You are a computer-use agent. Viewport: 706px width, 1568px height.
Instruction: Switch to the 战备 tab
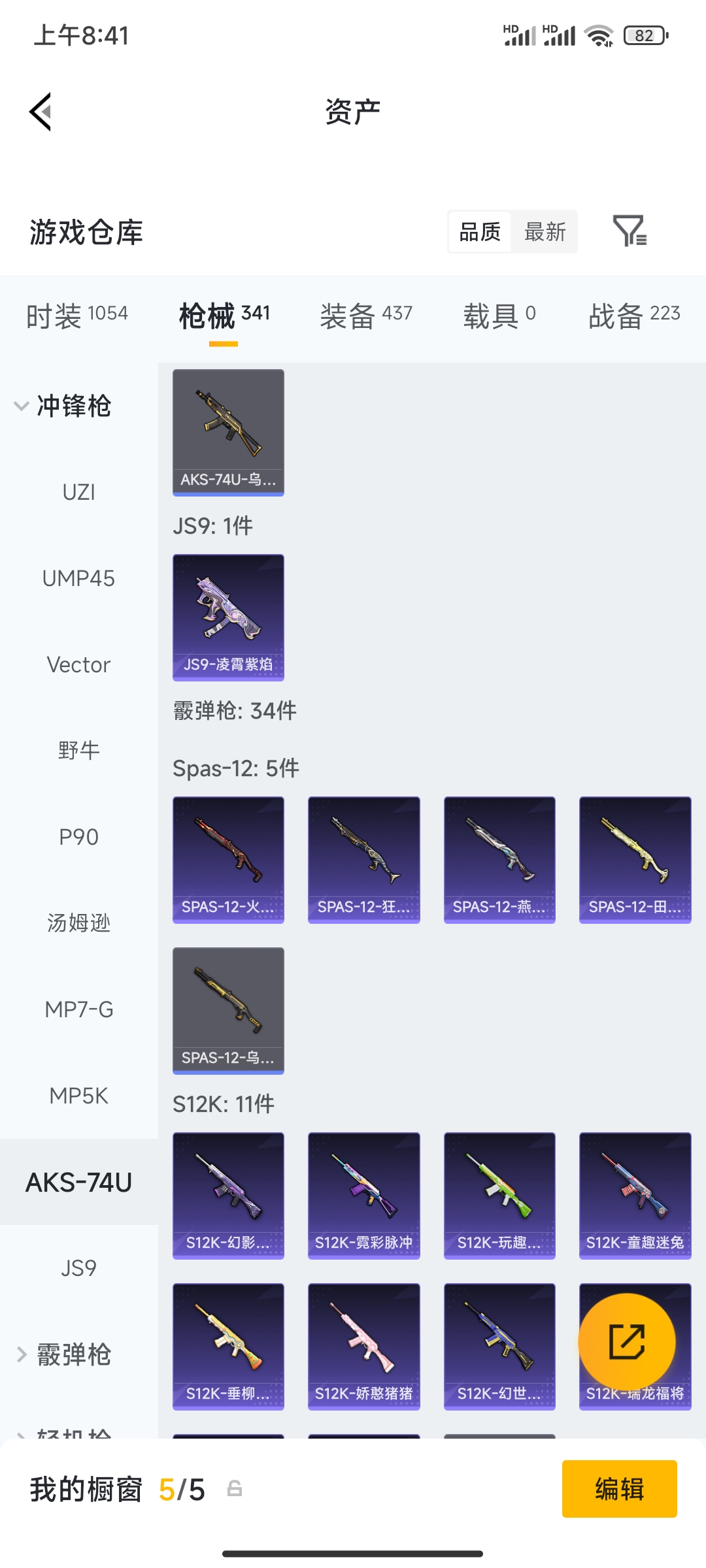pos(634,316)
